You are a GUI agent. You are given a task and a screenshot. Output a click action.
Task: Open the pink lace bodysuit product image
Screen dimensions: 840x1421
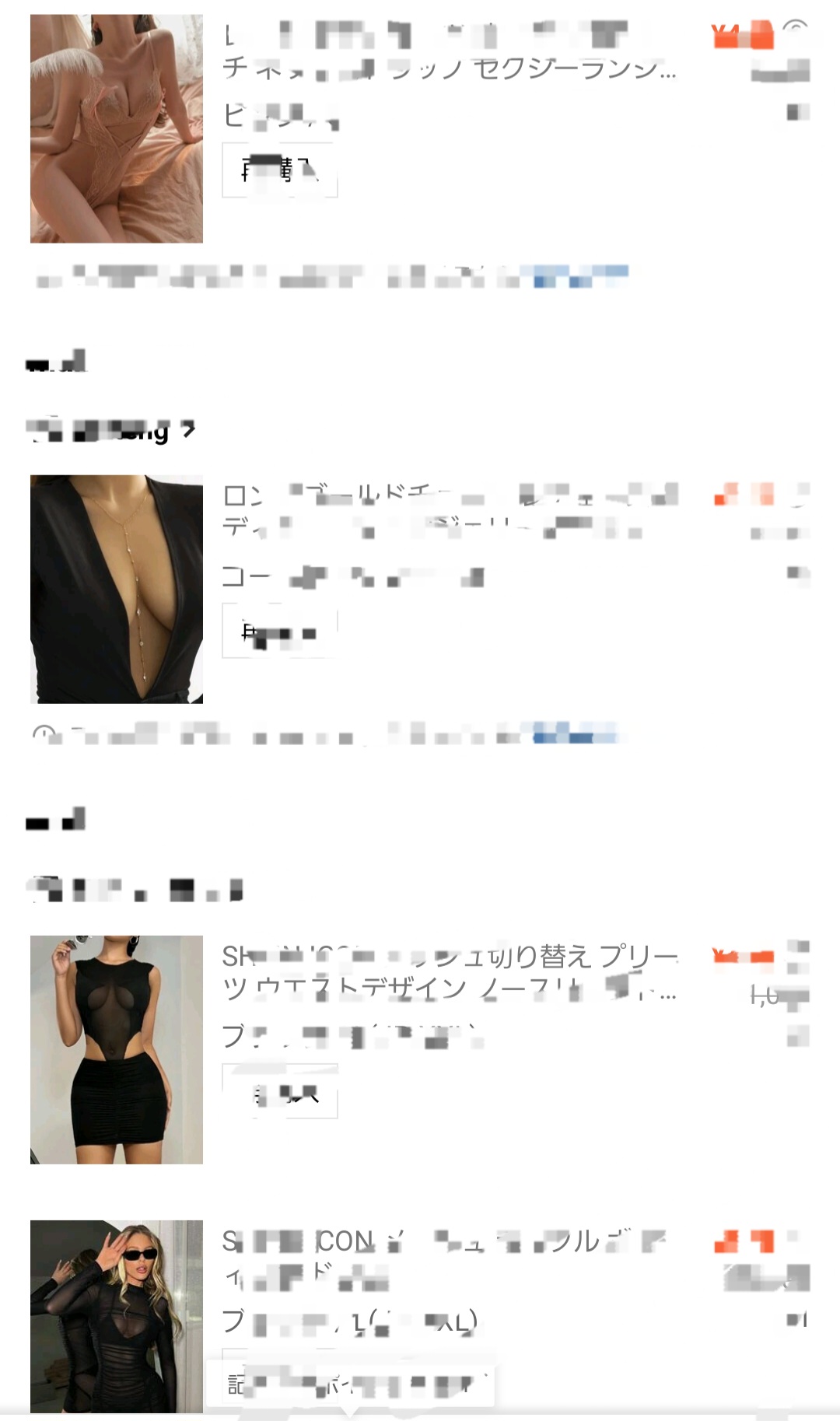(x=117, y=128)
